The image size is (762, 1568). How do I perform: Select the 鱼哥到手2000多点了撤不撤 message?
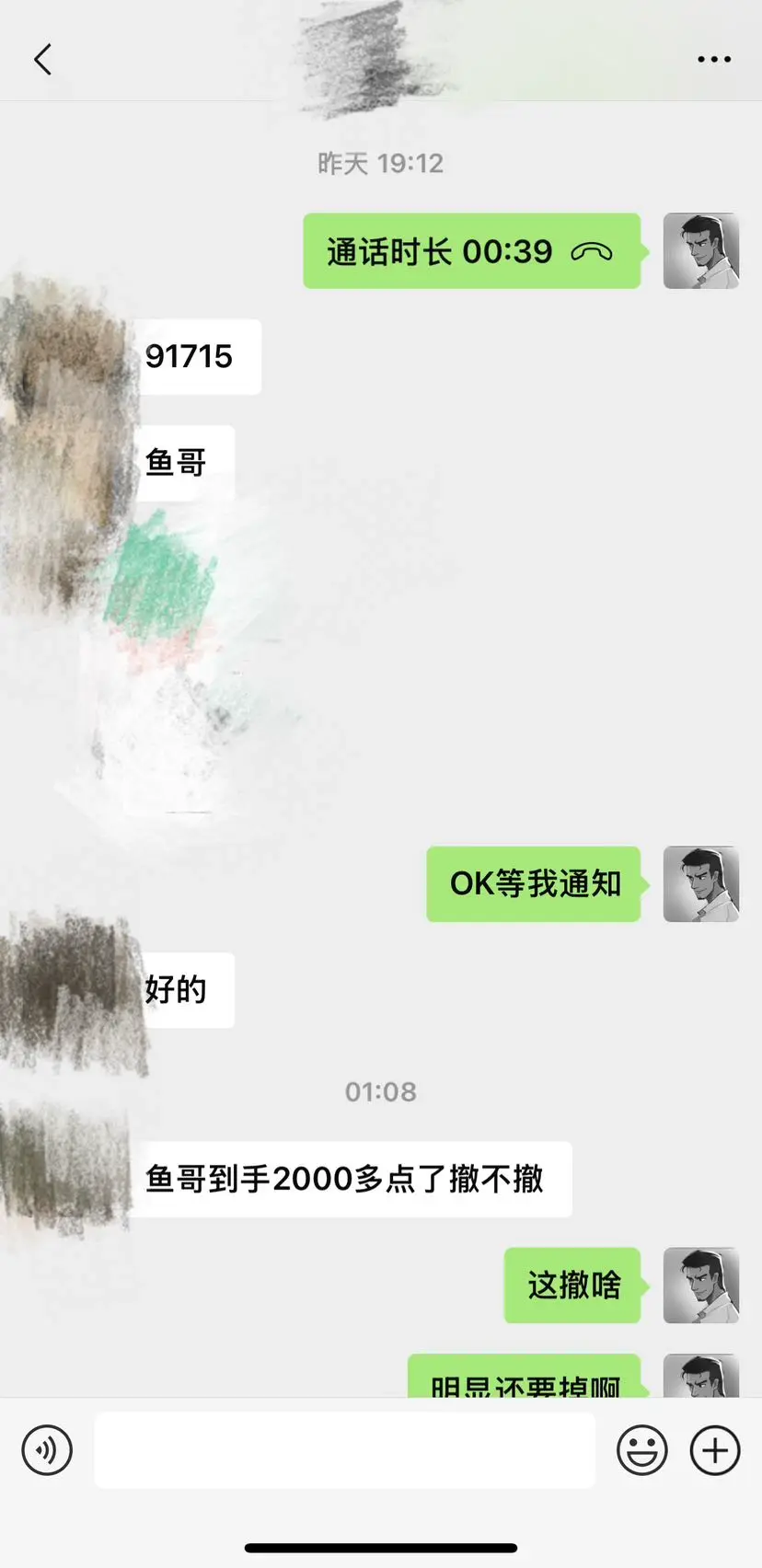pyautogui.click(x=348, y=1179)
